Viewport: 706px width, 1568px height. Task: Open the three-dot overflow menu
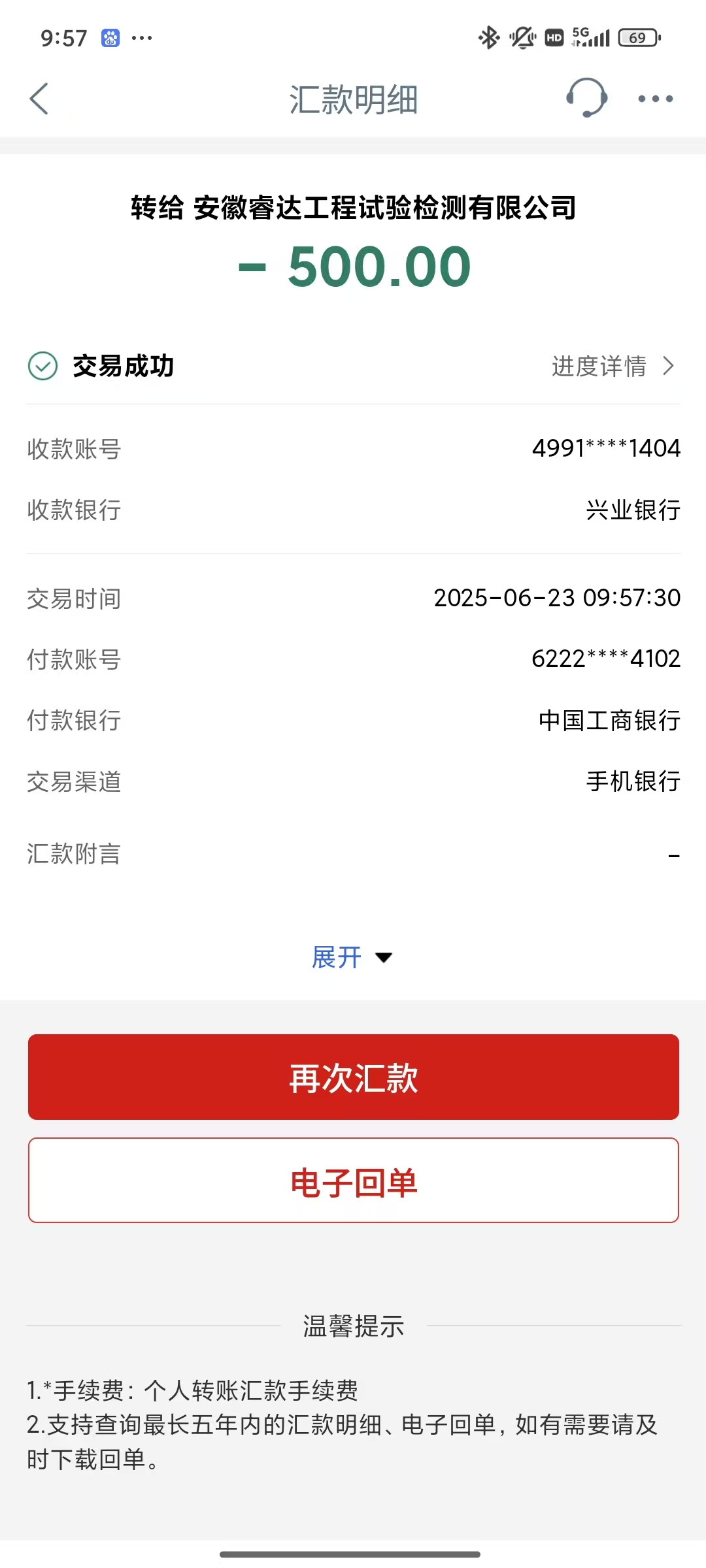(655, 99)
